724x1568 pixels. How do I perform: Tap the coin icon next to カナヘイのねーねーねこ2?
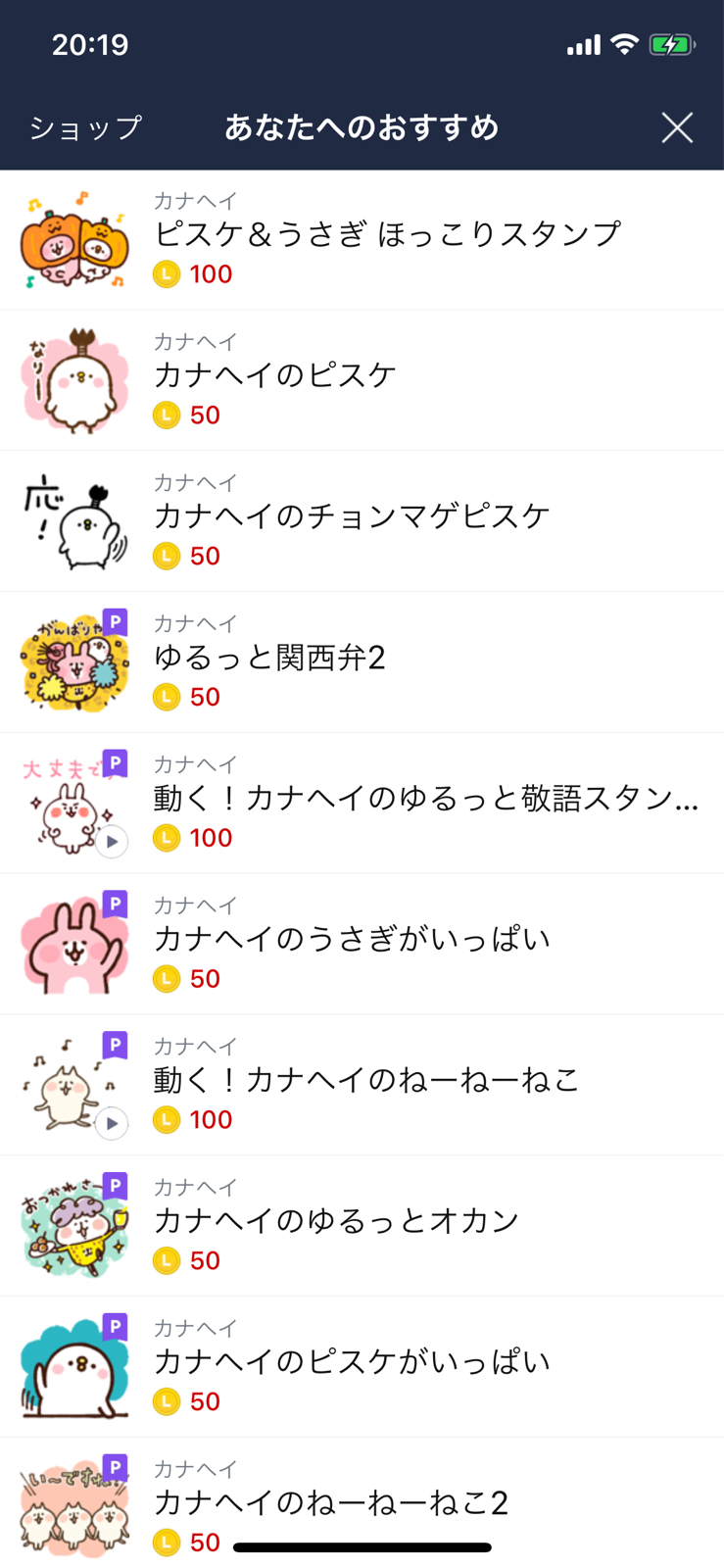[x=168, y=1543]
